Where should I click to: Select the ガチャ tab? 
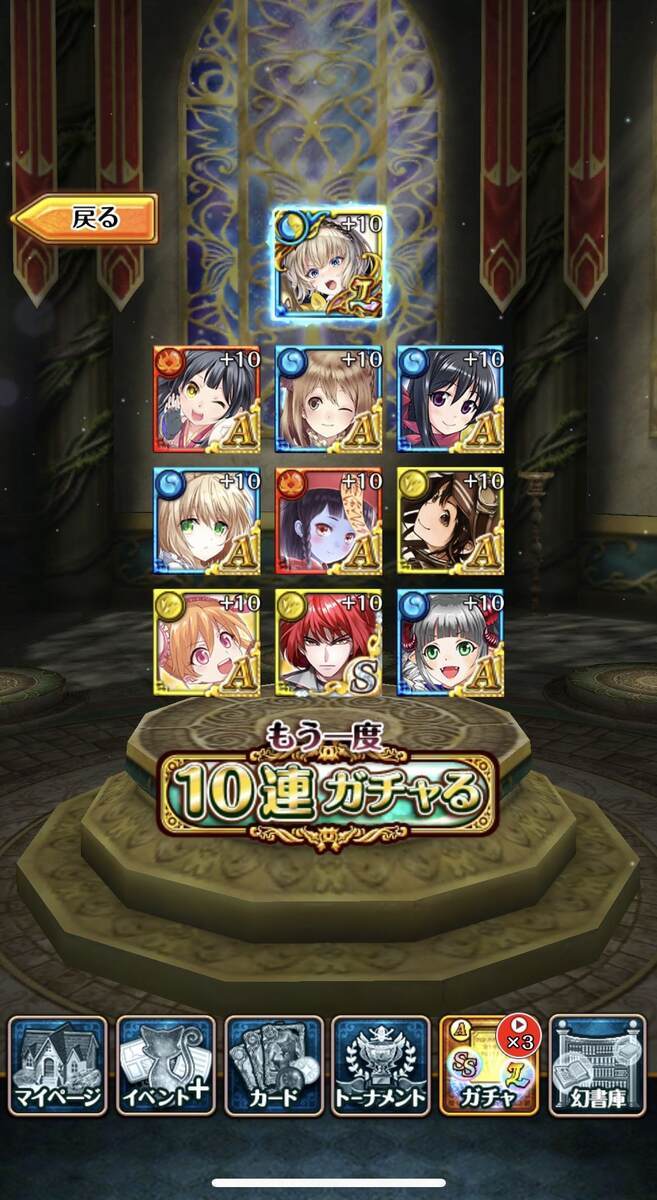(489, 1066)
